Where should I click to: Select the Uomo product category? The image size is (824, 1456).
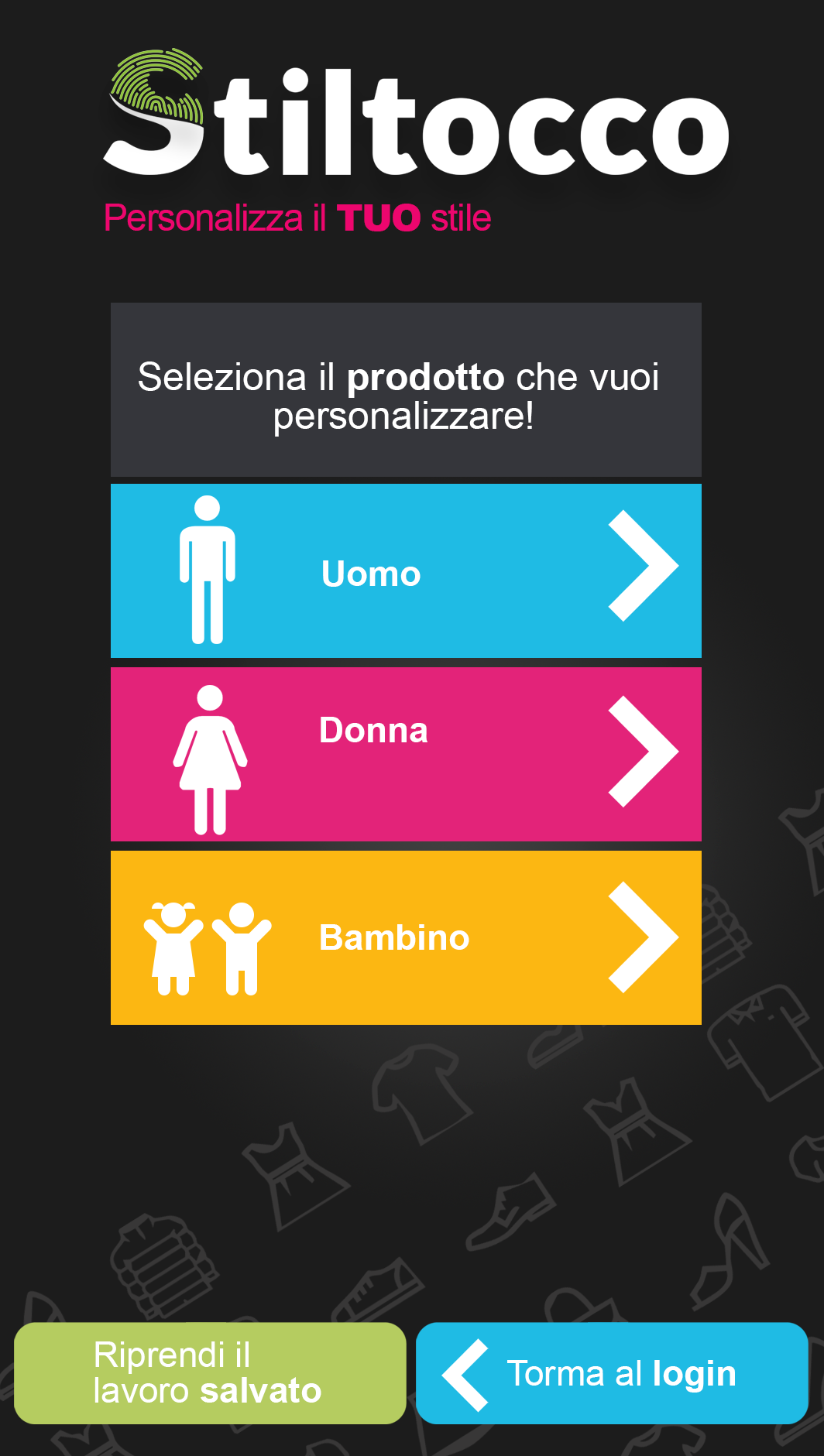pos(406,570)
